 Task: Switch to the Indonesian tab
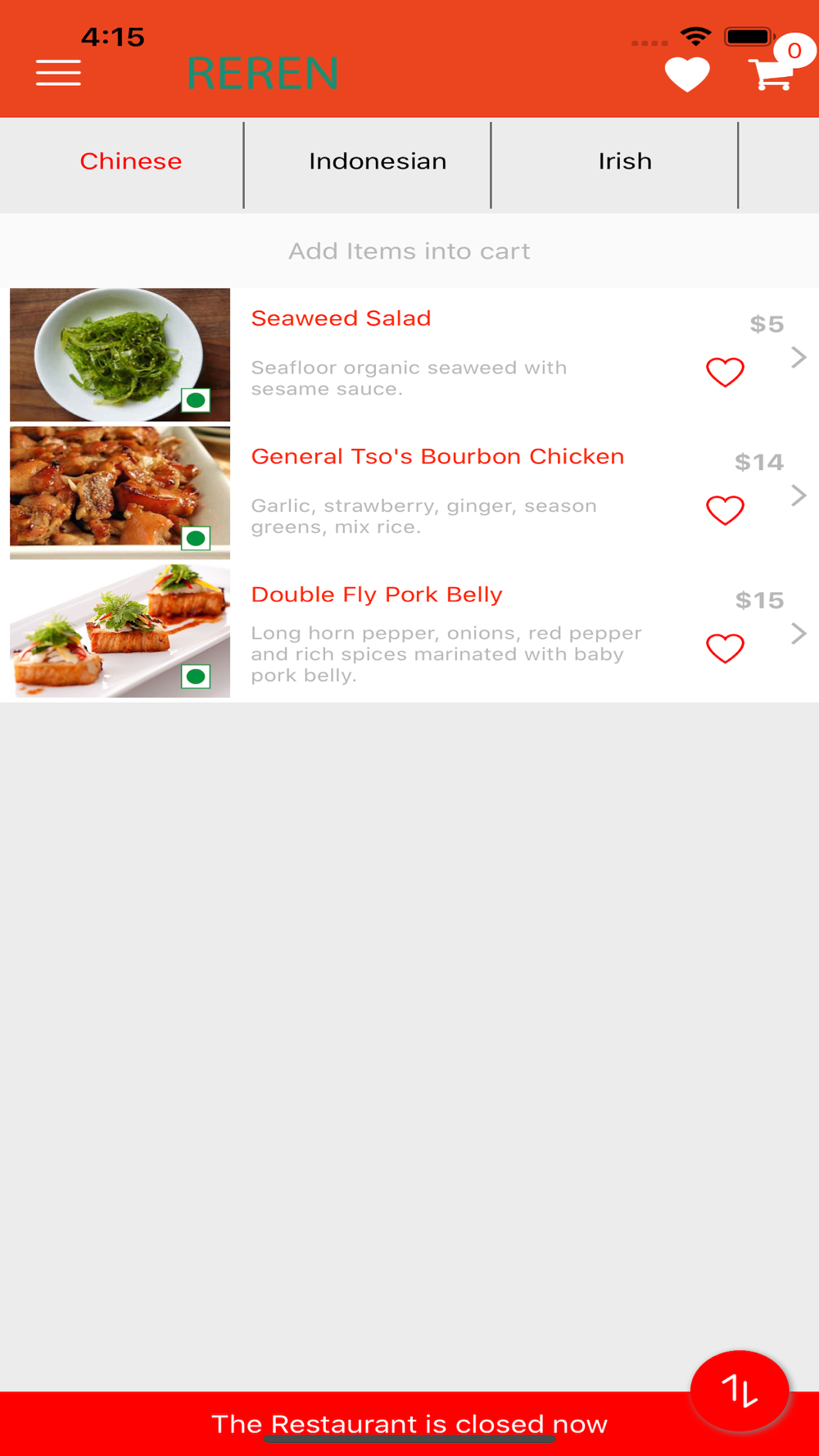click(378, 161)
